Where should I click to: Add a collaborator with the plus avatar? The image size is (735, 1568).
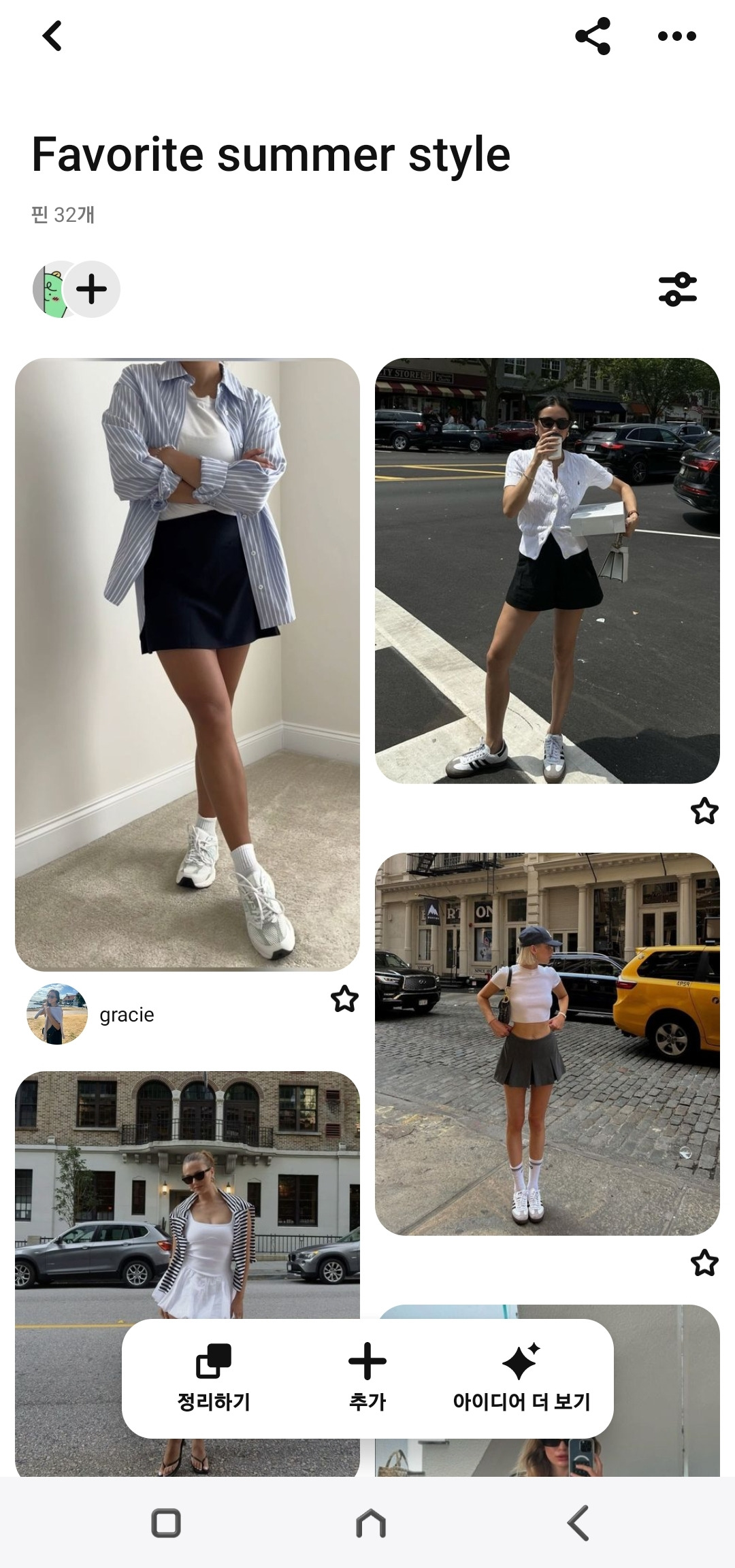(92, 289)
